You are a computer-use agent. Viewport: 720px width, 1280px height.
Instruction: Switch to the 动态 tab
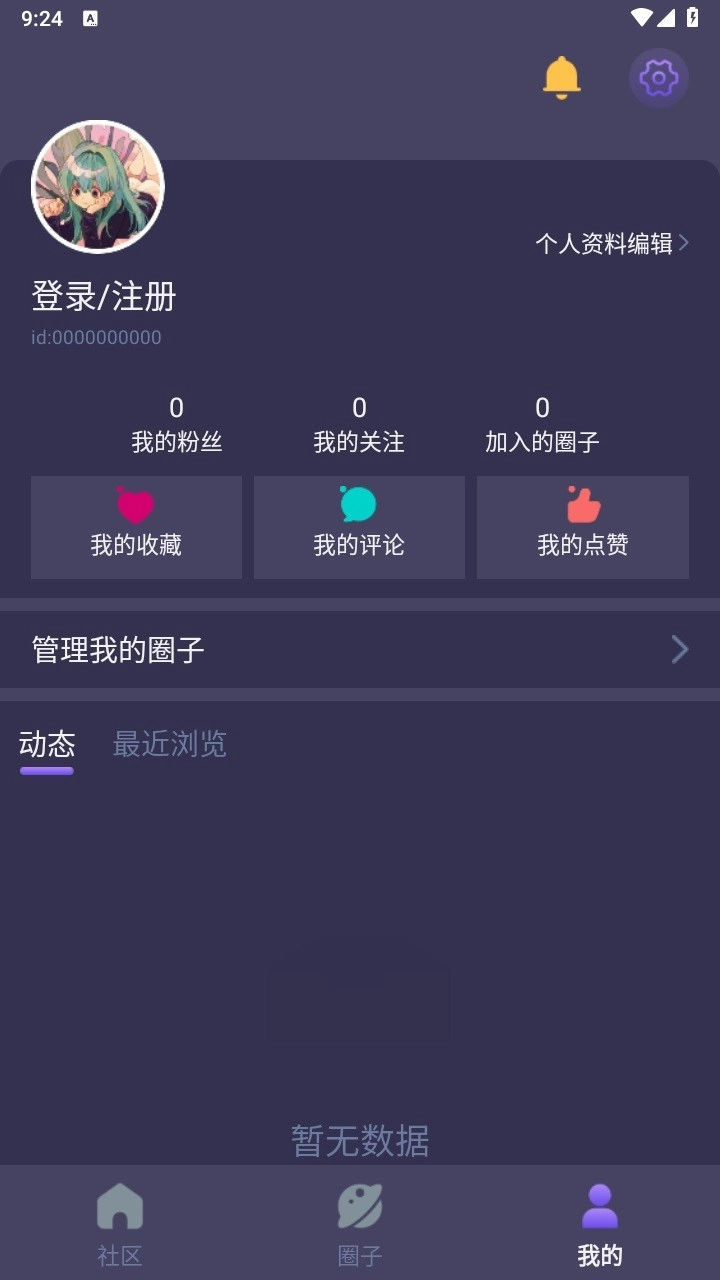46,744
